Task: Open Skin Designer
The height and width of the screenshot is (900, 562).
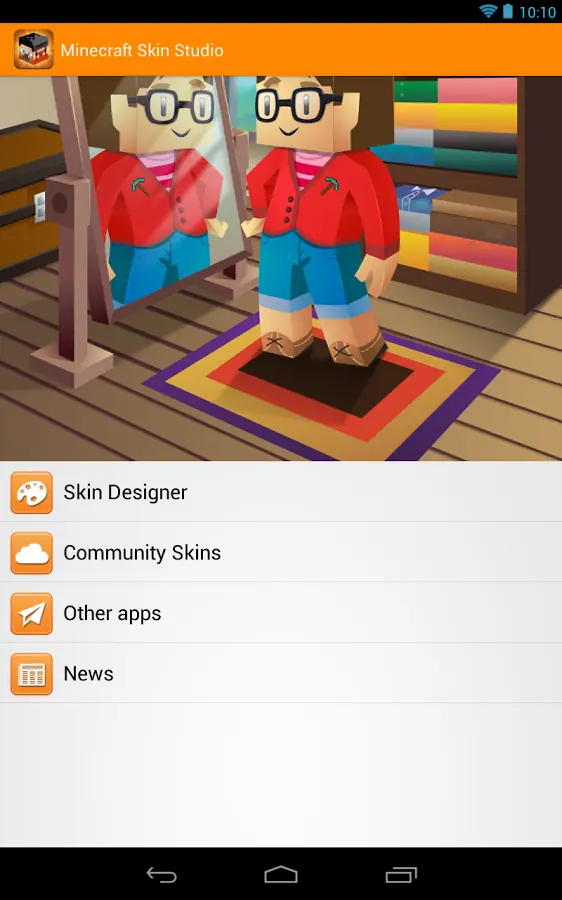Action: tap(281, 492)
